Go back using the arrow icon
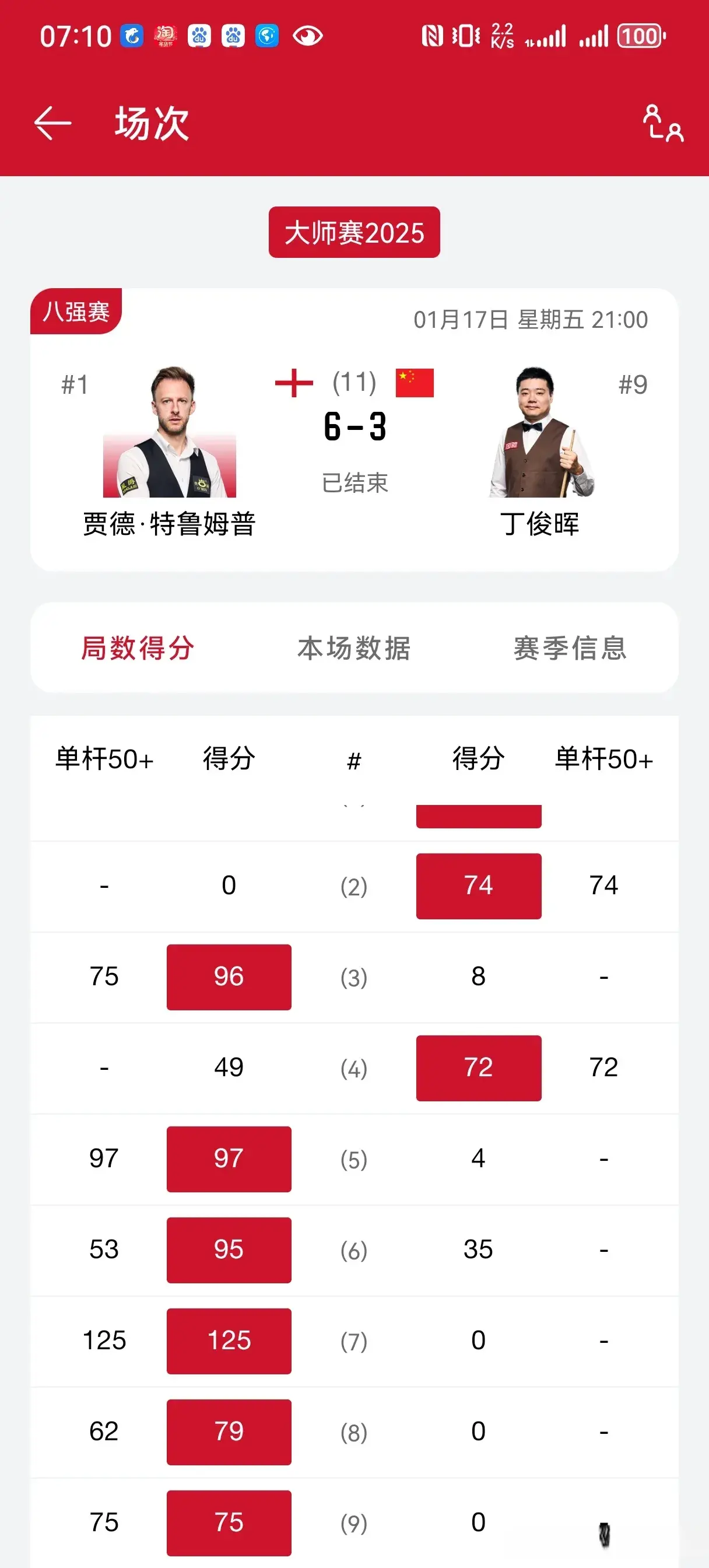 tap(53, 123)
